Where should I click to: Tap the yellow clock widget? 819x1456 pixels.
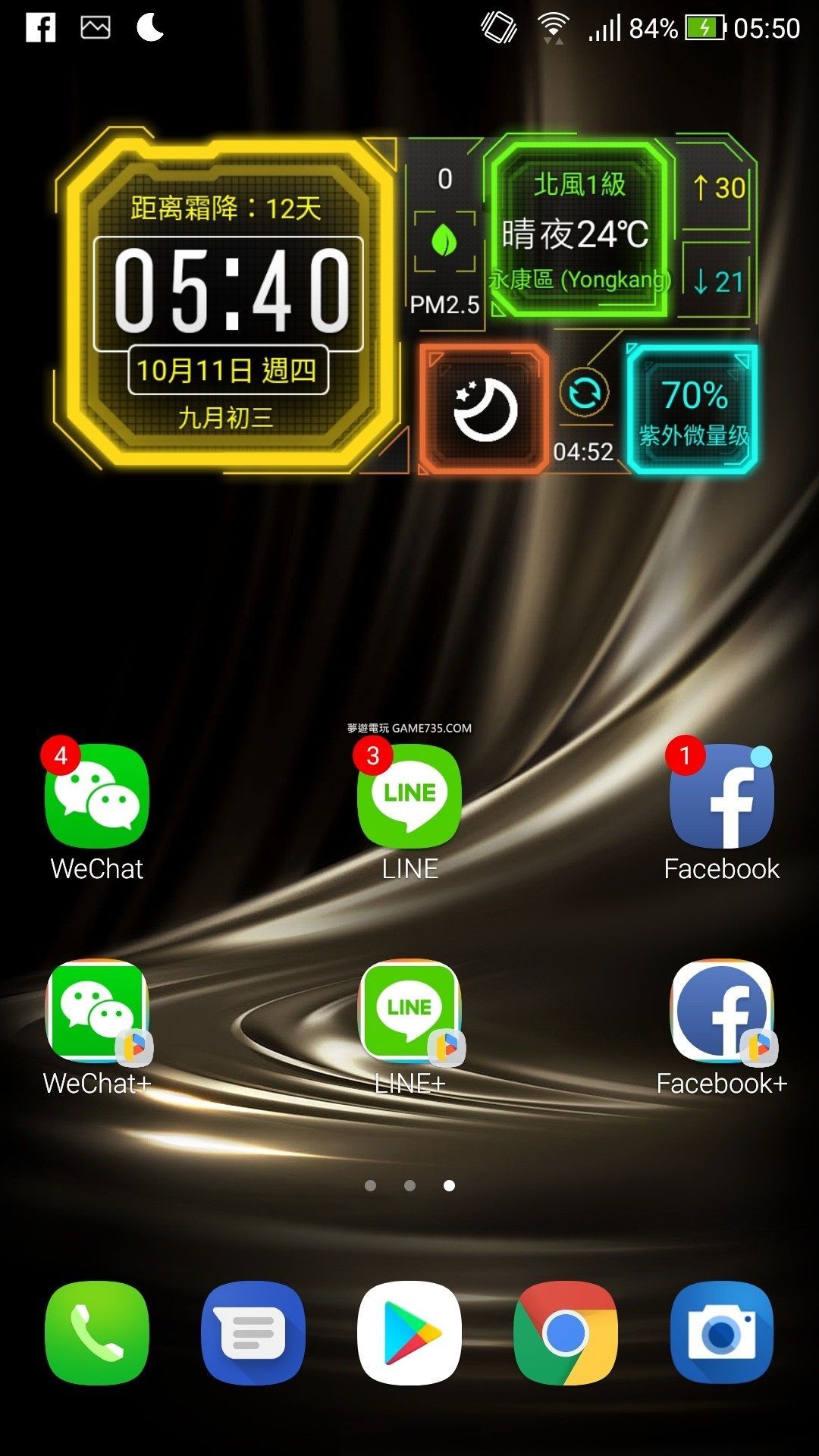(x=227, y=296)
